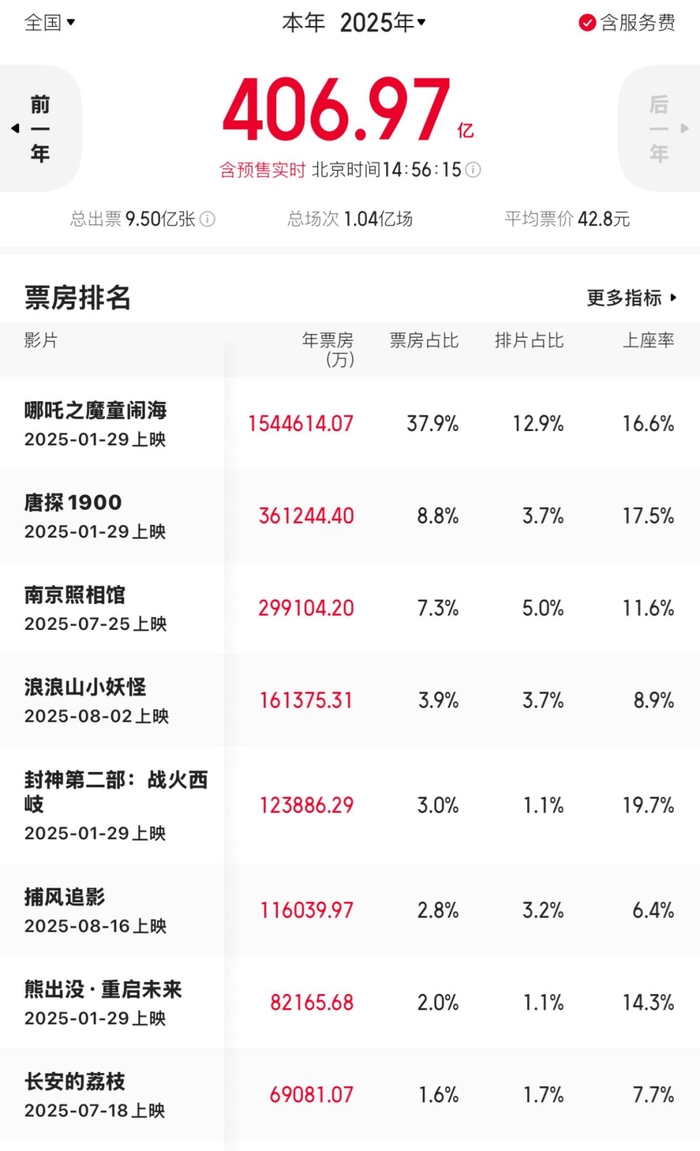The height and width of the screenshot is (1151, 700).
Task: Go to the previous year 前一年
Action: coord(40,128)
